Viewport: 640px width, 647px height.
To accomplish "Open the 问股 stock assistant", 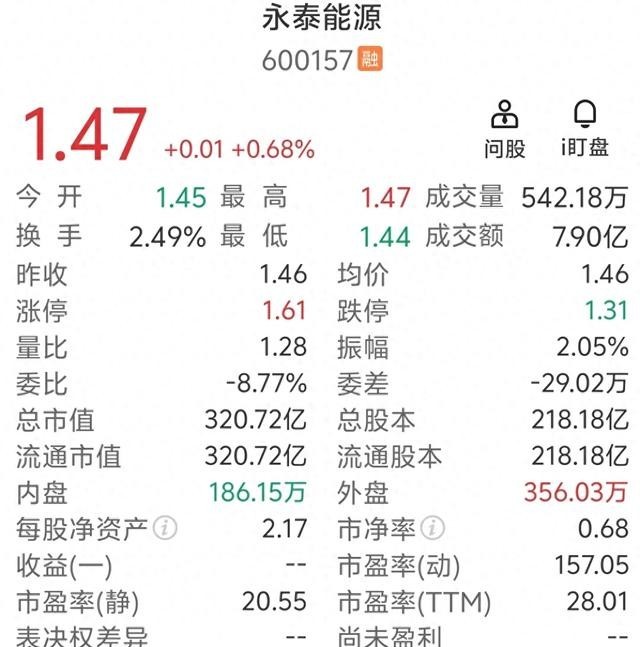I will click(504, 128).
